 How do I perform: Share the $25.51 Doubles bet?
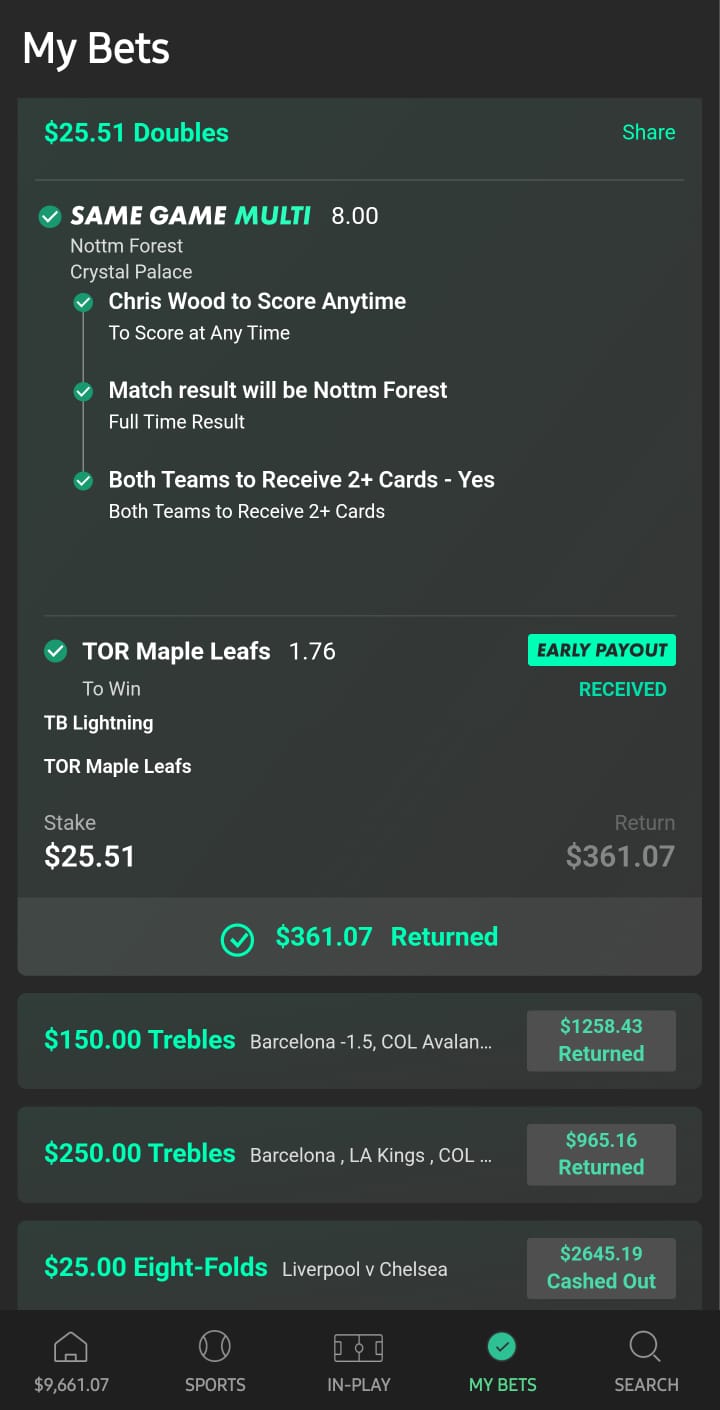(648, 132)
